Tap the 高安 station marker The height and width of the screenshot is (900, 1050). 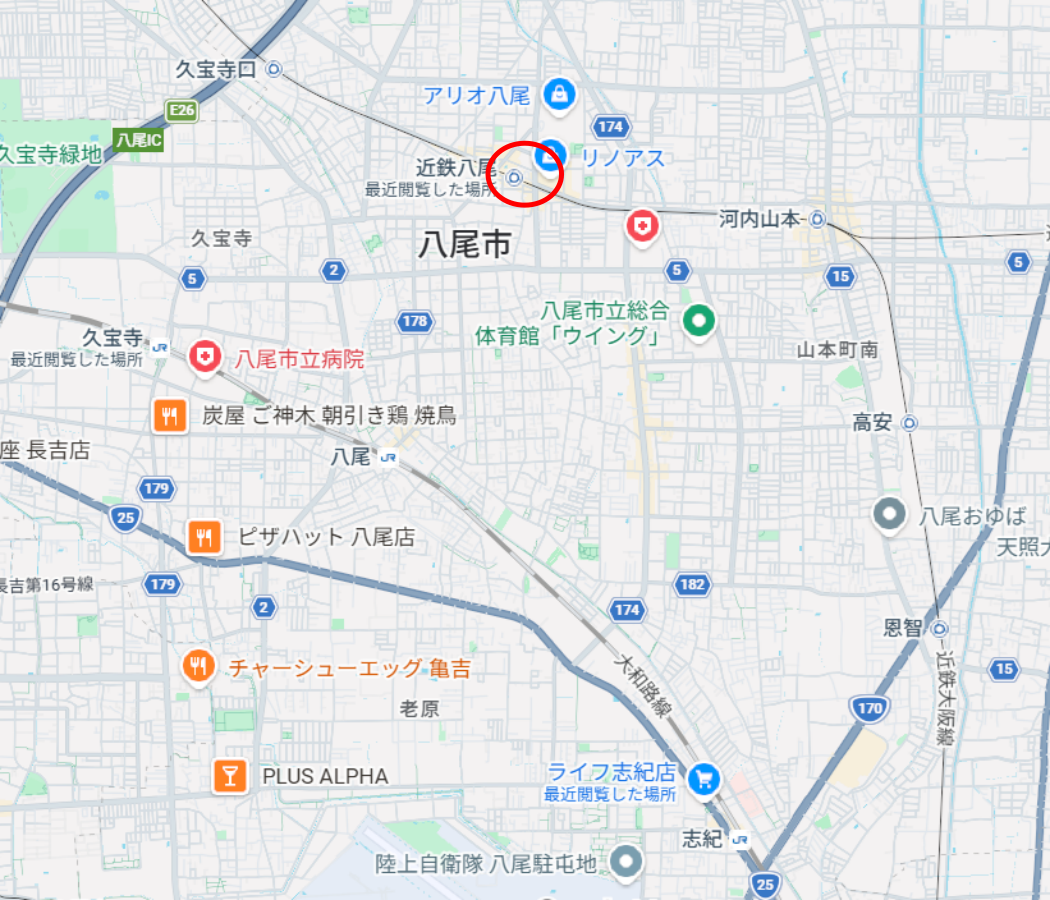[909, 423]
